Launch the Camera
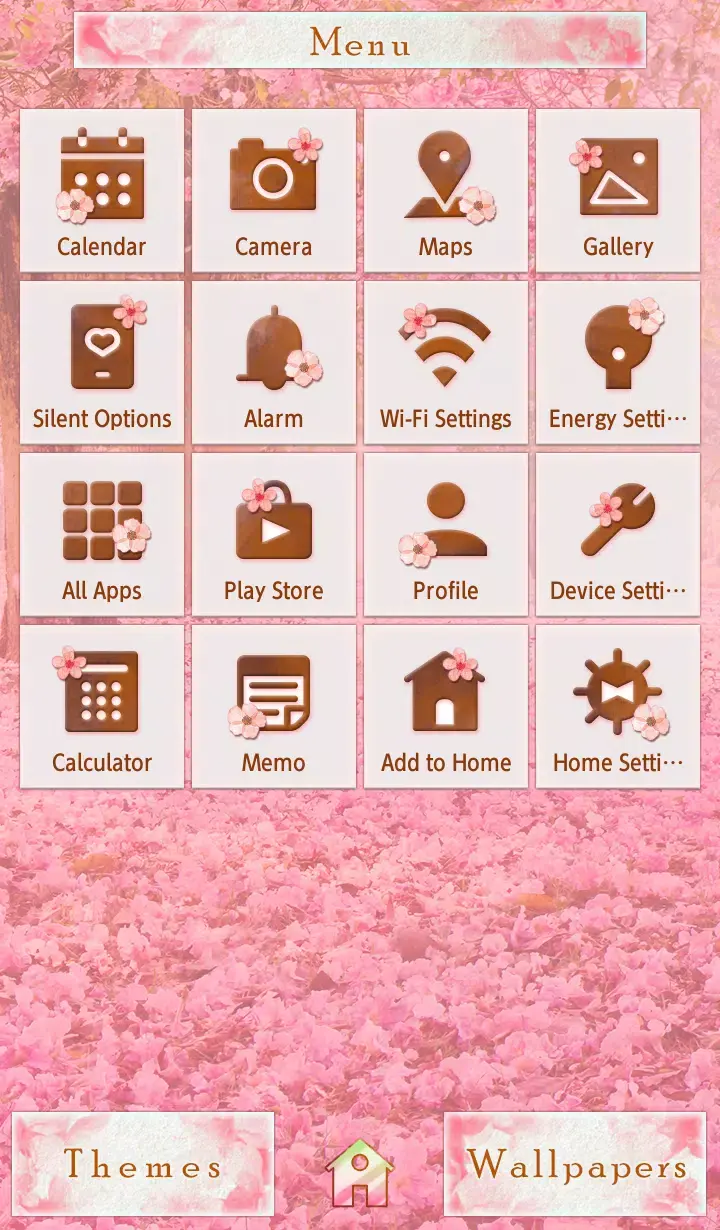Screen dimensions: 720x1230 coord(273,190)
